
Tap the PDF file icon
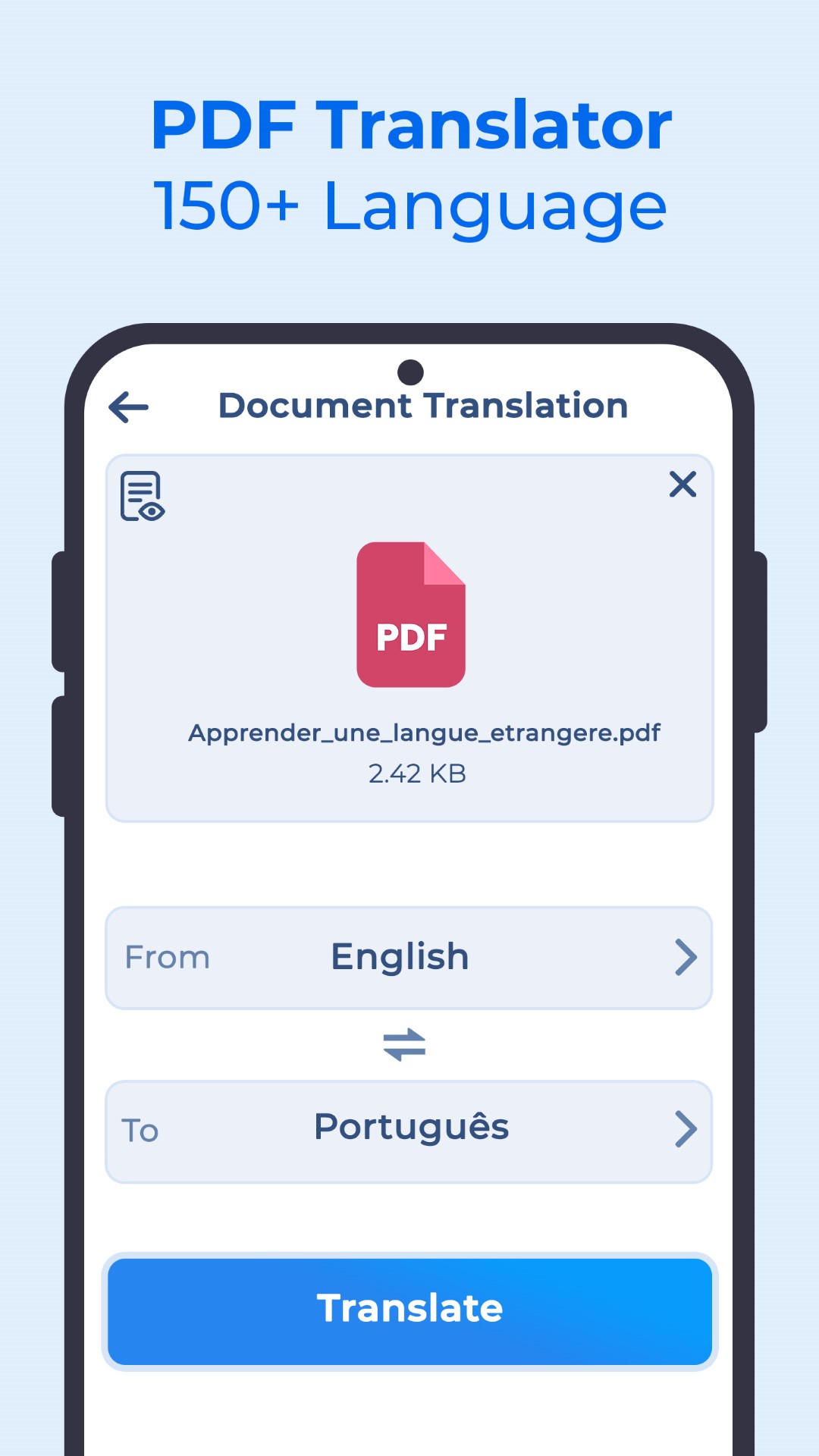pos(409,614)
